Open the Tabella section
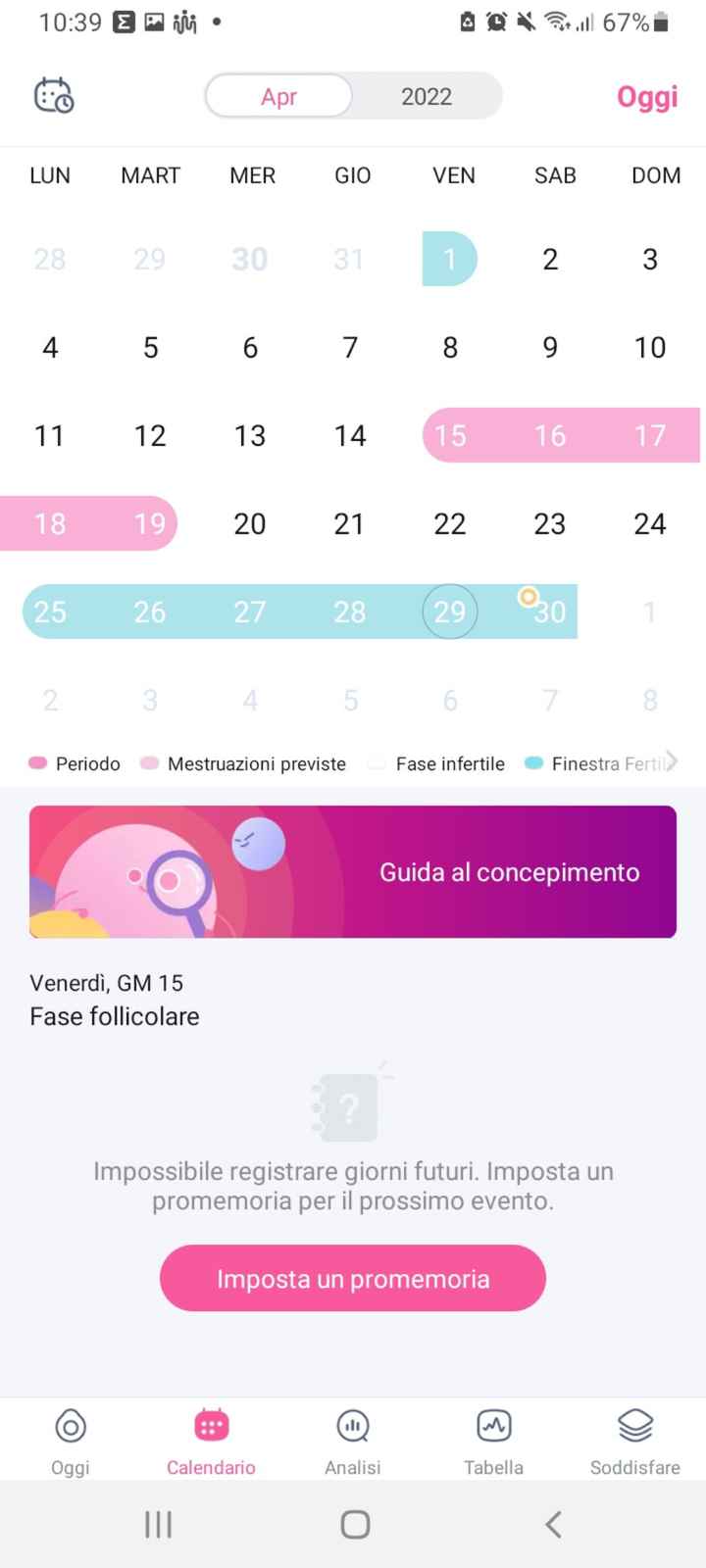The width and height of the screenshot is (706, 1568). click(493, 1439)
